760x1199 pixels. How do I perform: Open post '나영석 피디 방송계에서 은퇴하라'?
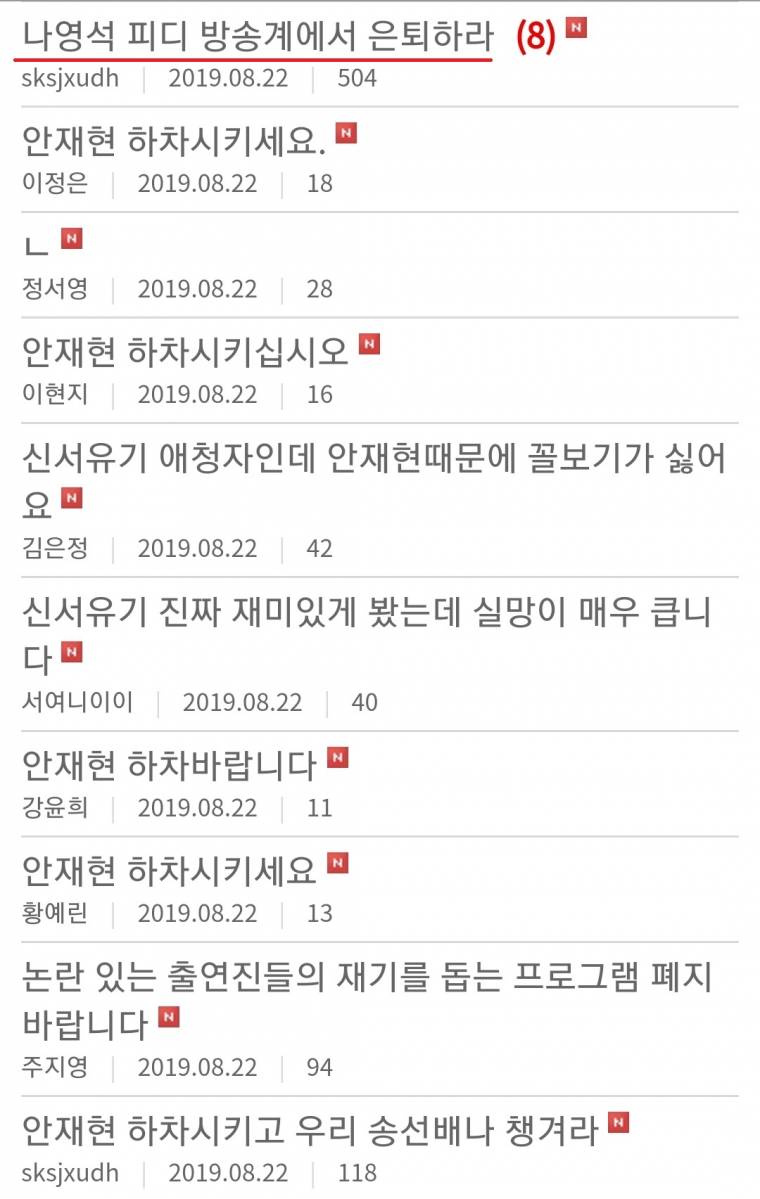point(257,37)
